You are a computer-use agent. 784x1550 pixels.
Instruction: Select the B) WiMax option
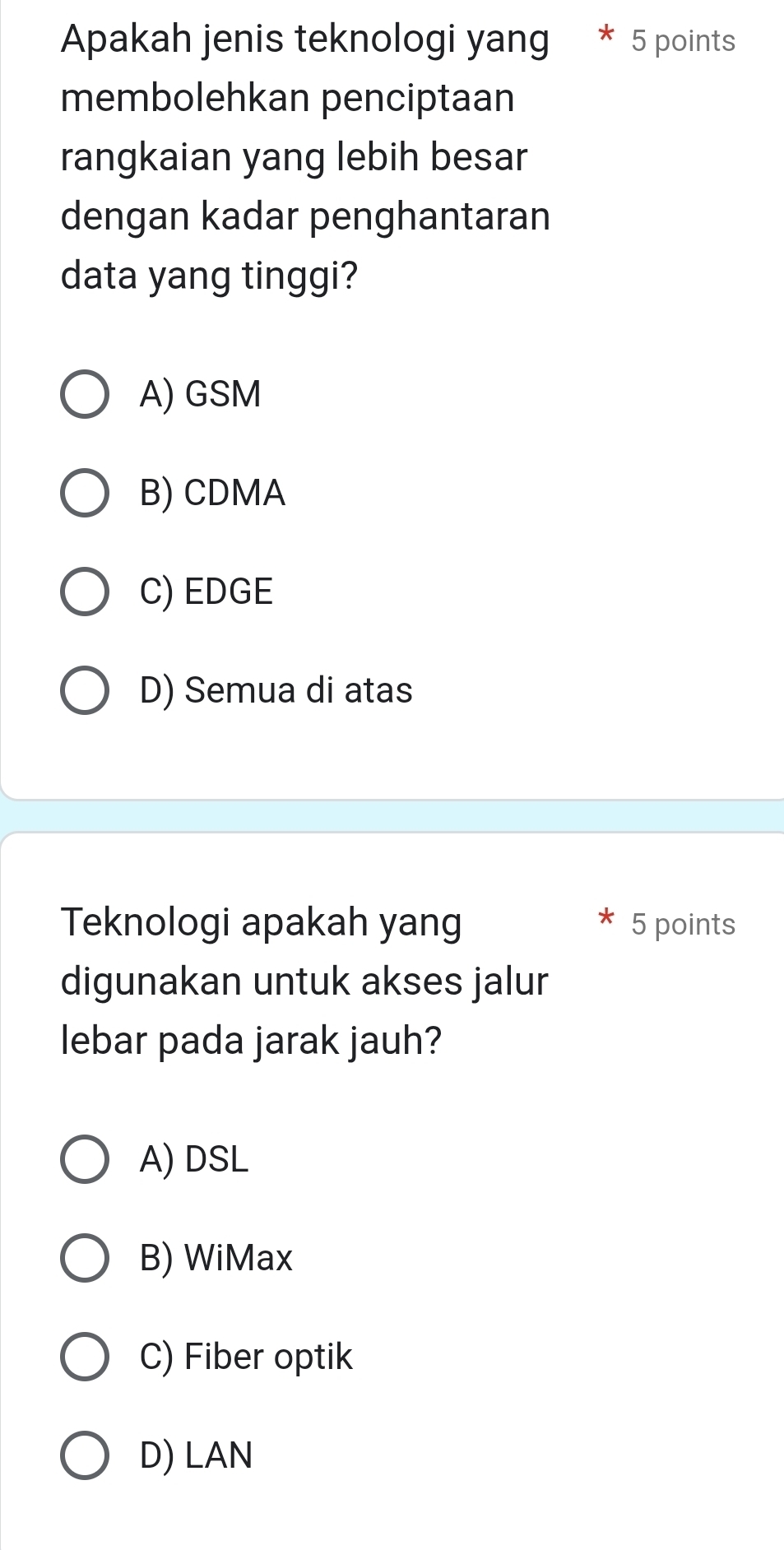85,1258
